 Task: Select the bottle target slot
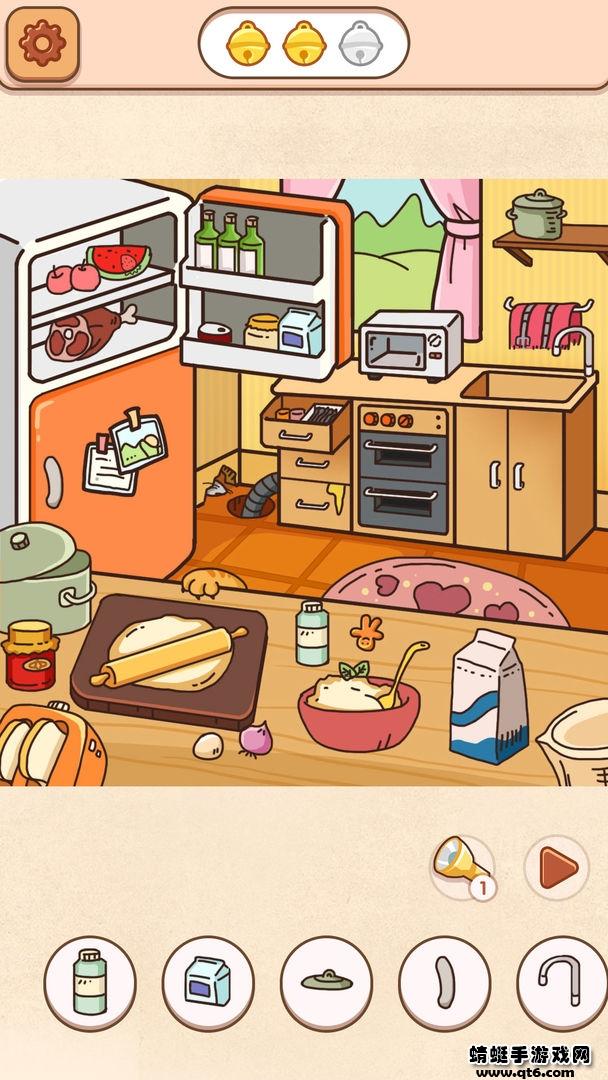click(90, 982)
